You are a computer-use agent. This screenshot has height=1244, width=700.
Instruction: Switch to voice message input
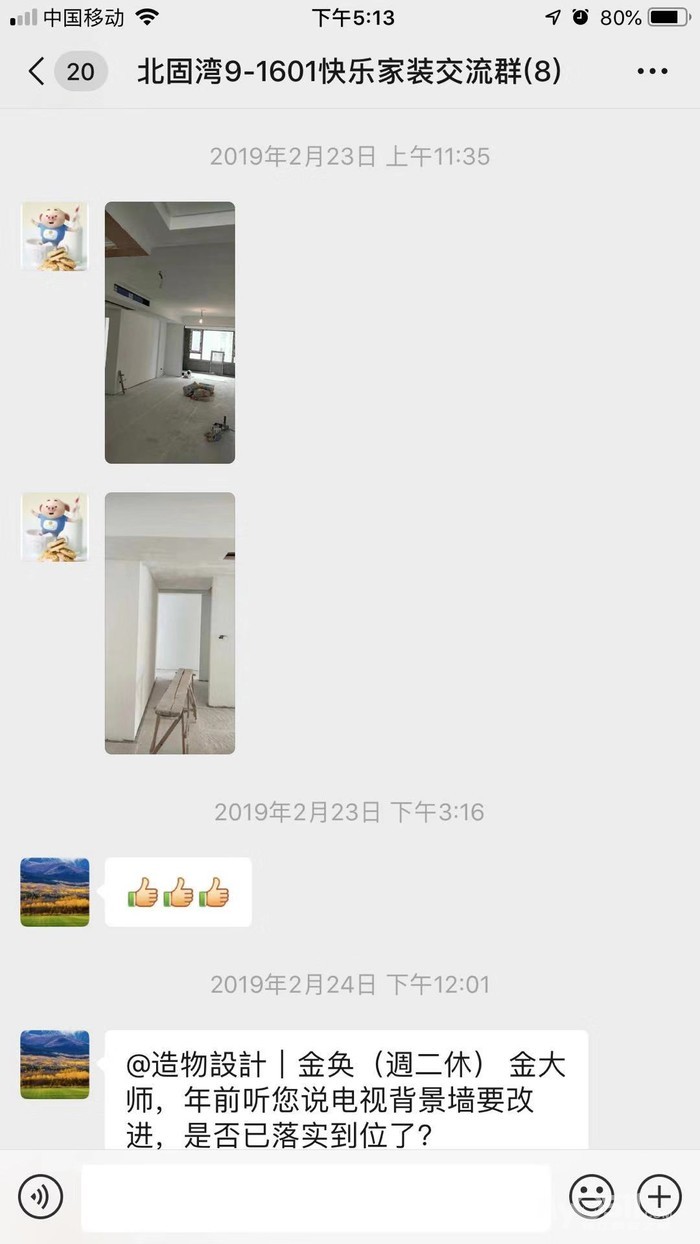click(x=41, y=1196)
